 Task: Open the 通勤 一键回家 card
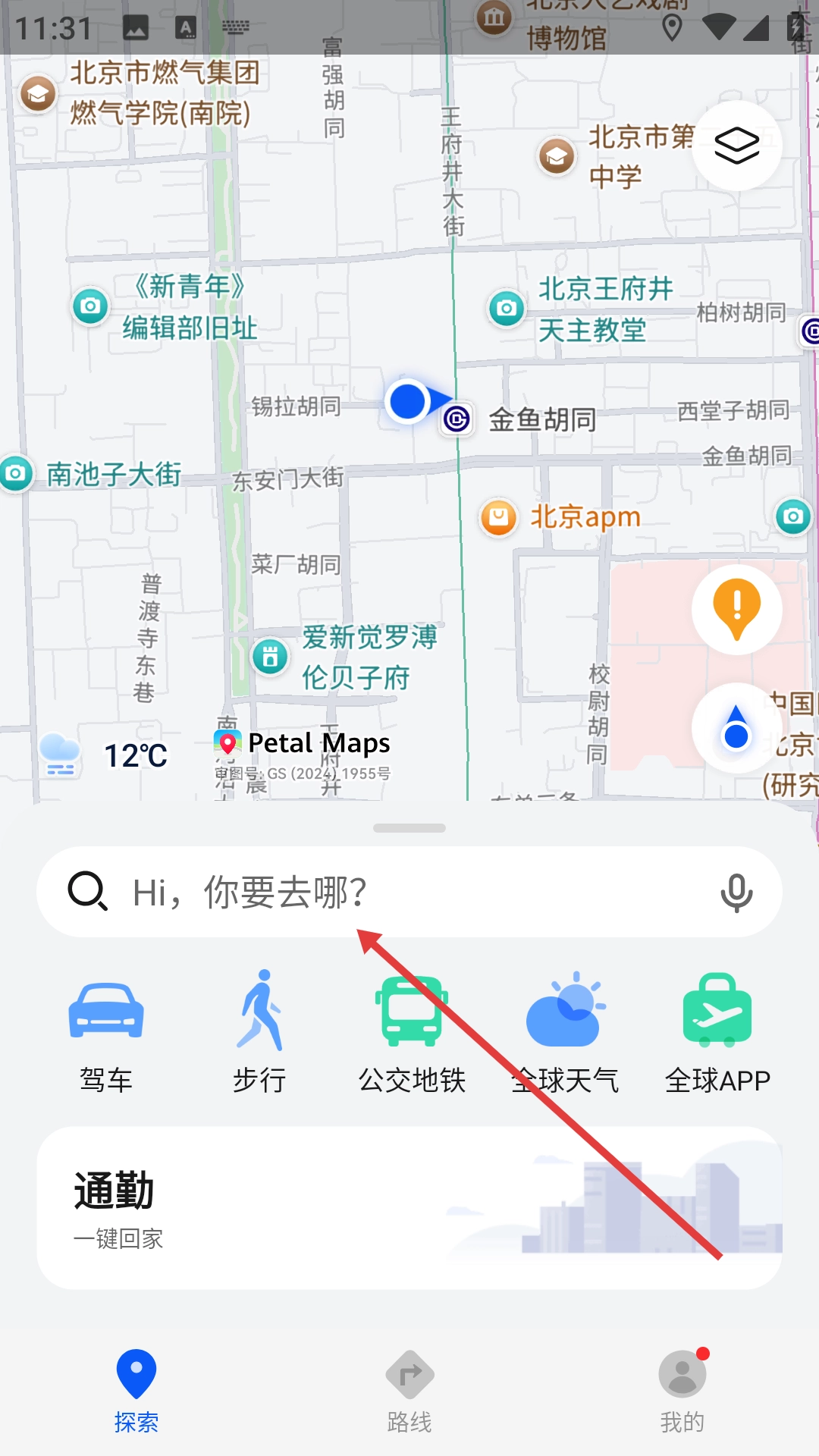(x=409, y=1208)
